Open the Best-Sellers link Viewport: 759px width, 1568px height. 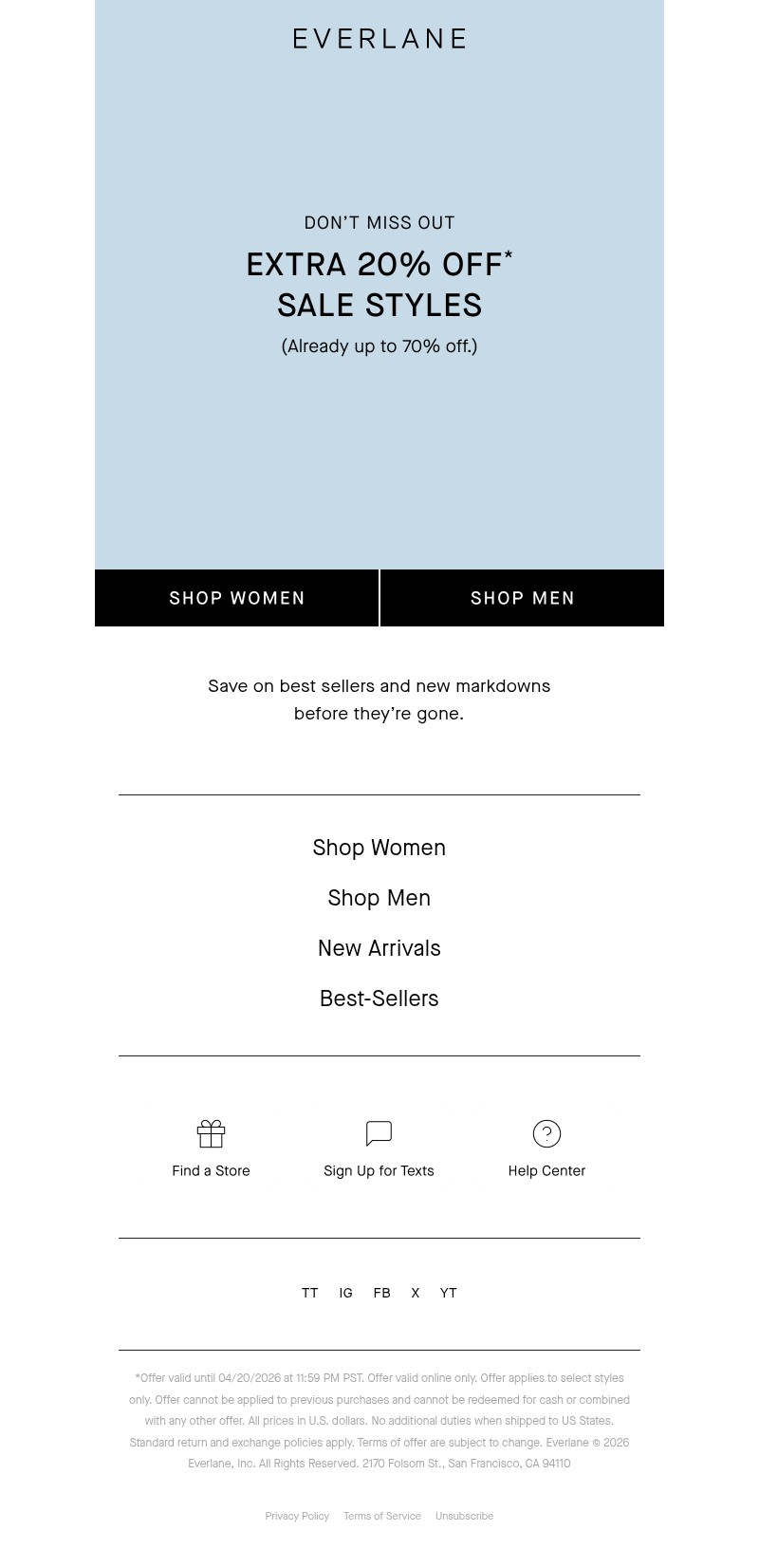point(379,999)
